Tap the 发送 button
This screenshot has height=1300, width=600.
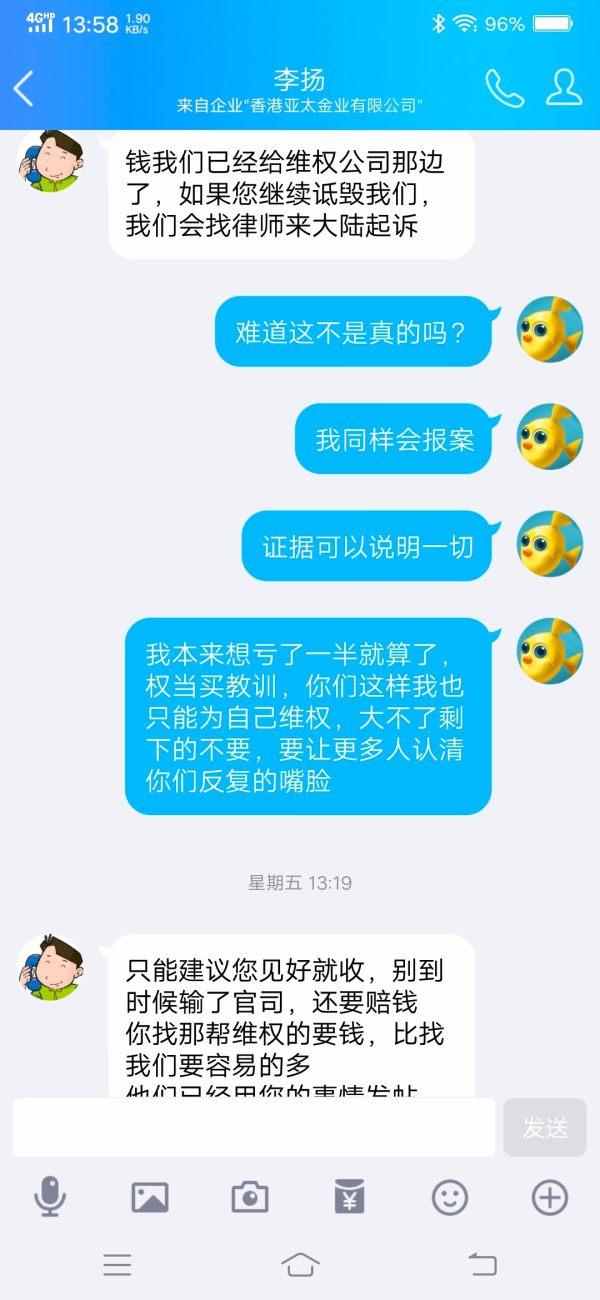click(x=545, y=1127)
